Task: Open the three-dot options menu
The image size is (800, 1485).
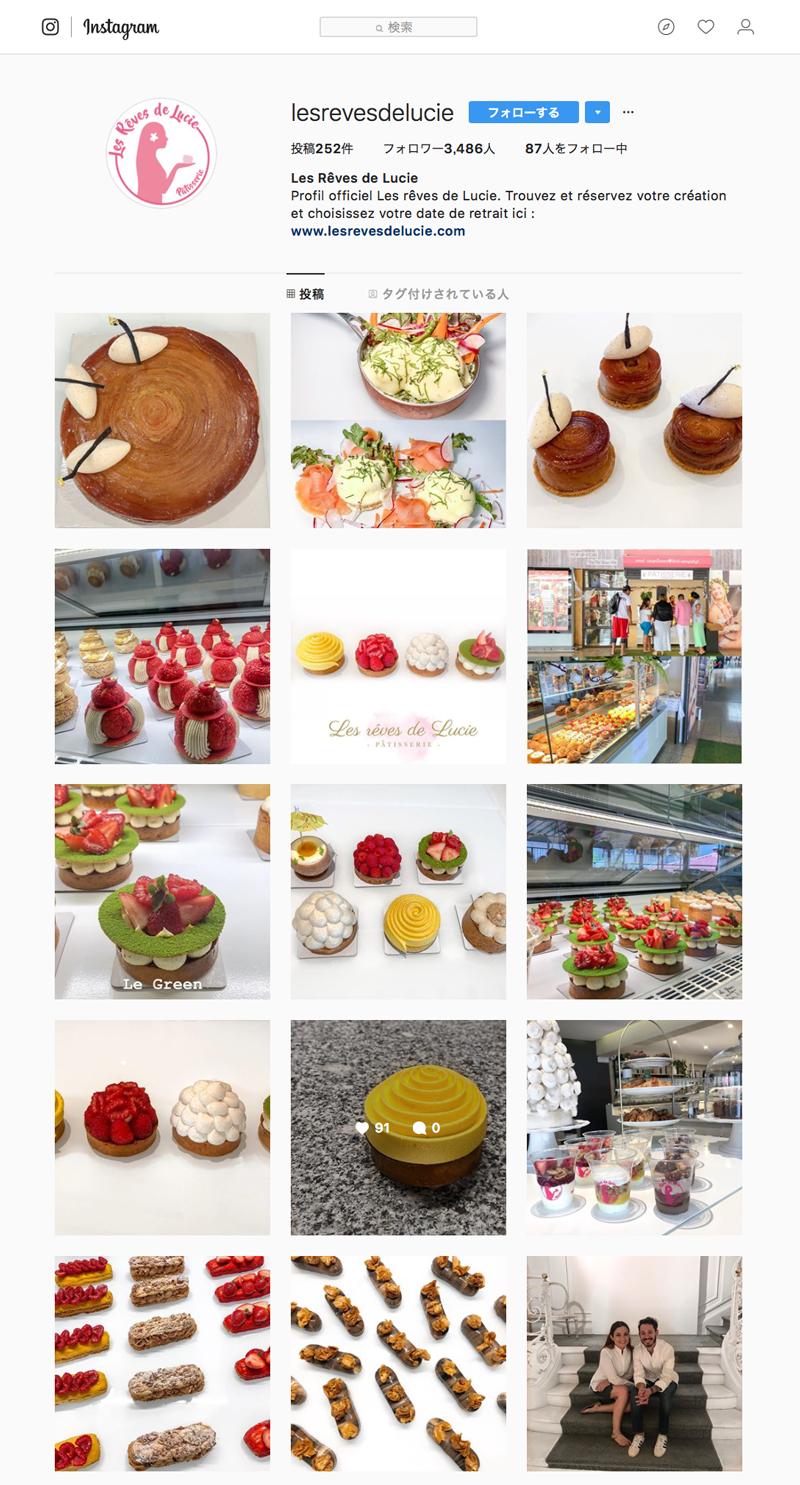Action: [628, 112]
